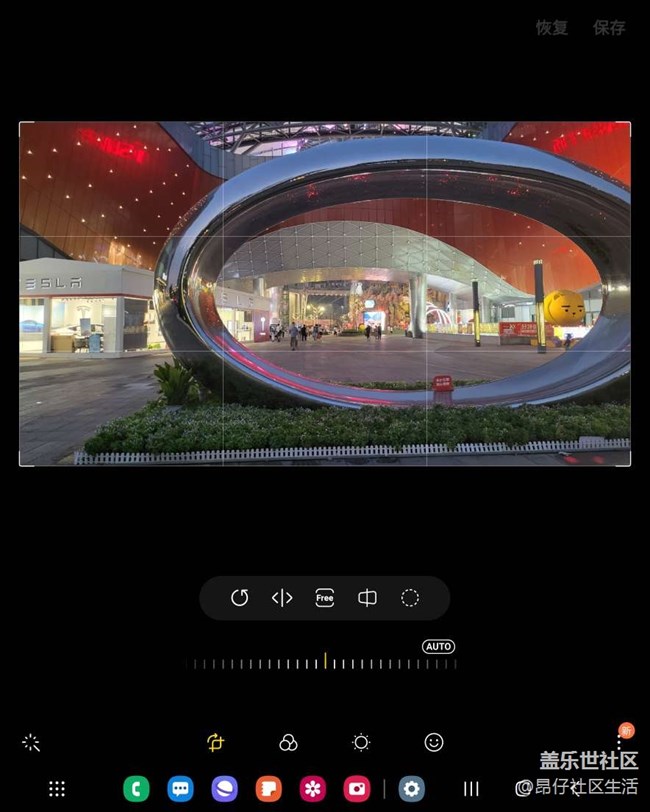Image resolution: width=650 pixels, height=812 pixels.
Task: Tap 恢复 to revert the edits
Action: tap(551, 28)
